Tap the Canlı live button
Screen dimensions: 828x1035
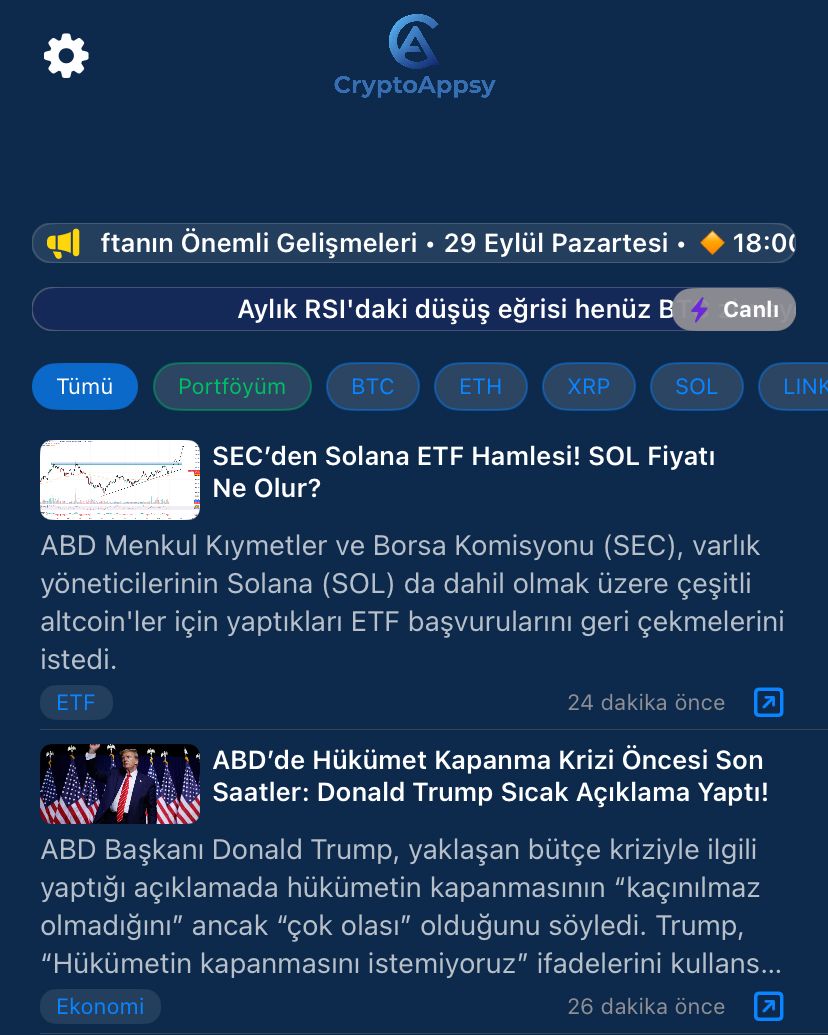pyautogui.click(x=735, y=310)
